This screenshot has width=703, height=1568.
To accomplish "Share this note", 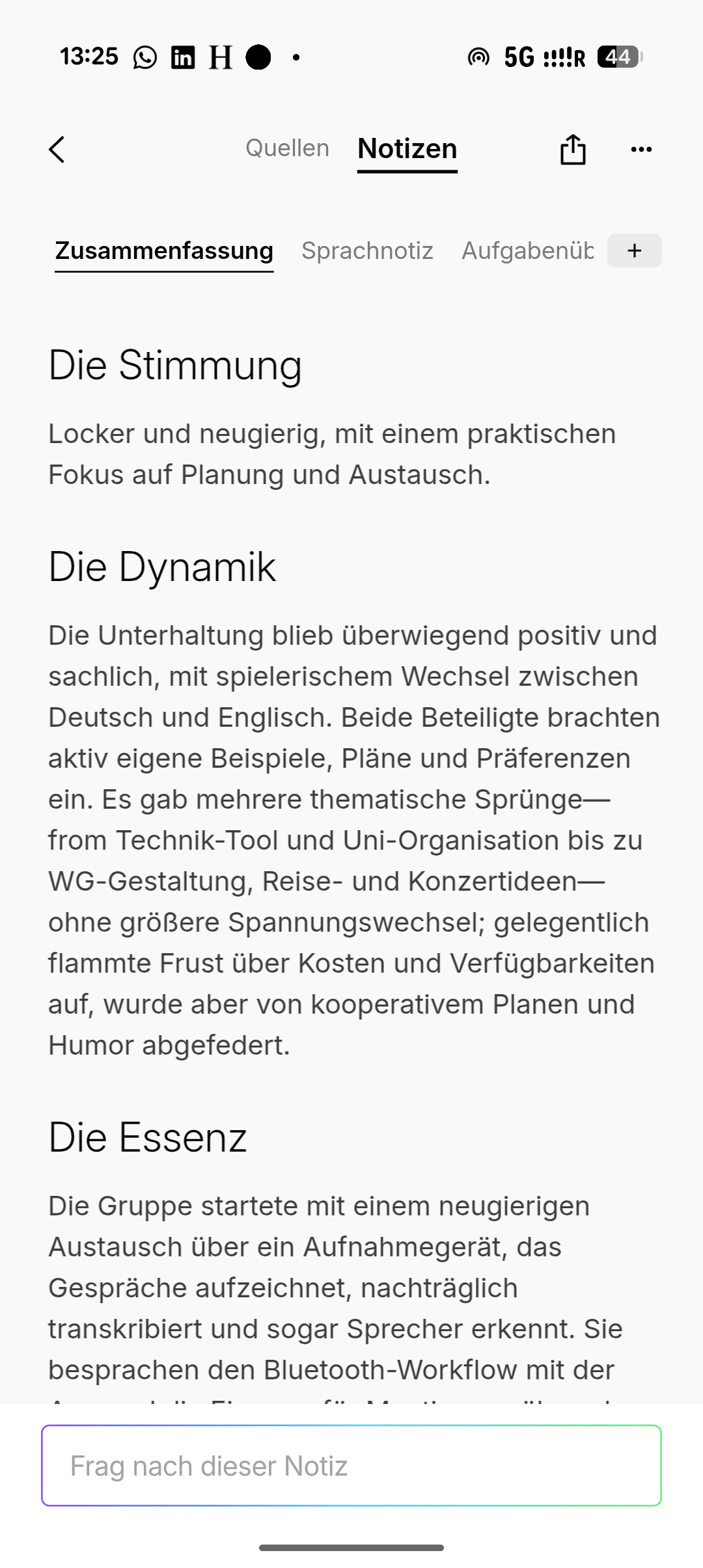I will (573, 150).
